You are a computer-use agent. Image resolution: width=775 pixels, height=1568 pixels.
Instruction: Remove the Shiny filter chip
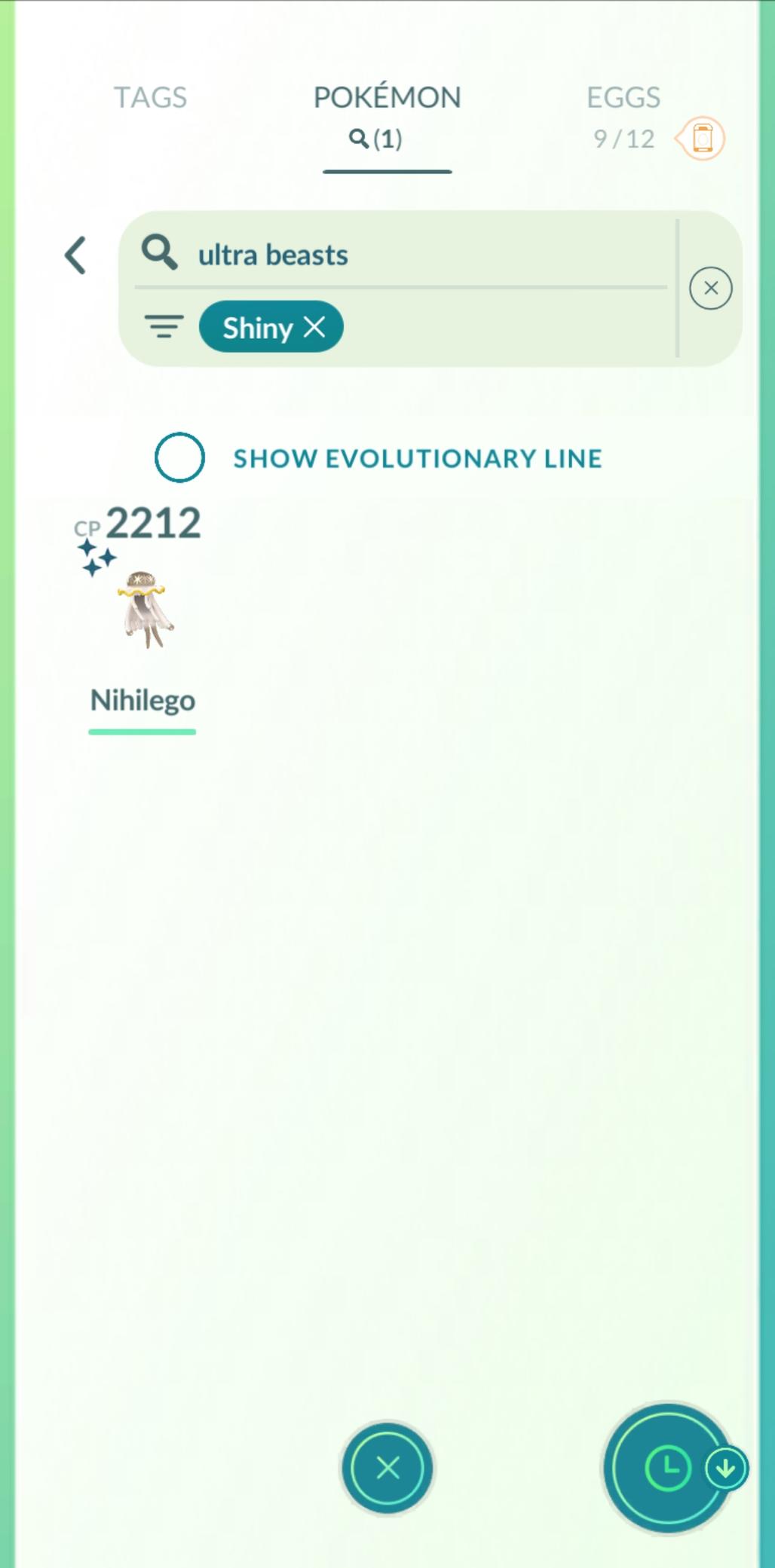(314, 327)
